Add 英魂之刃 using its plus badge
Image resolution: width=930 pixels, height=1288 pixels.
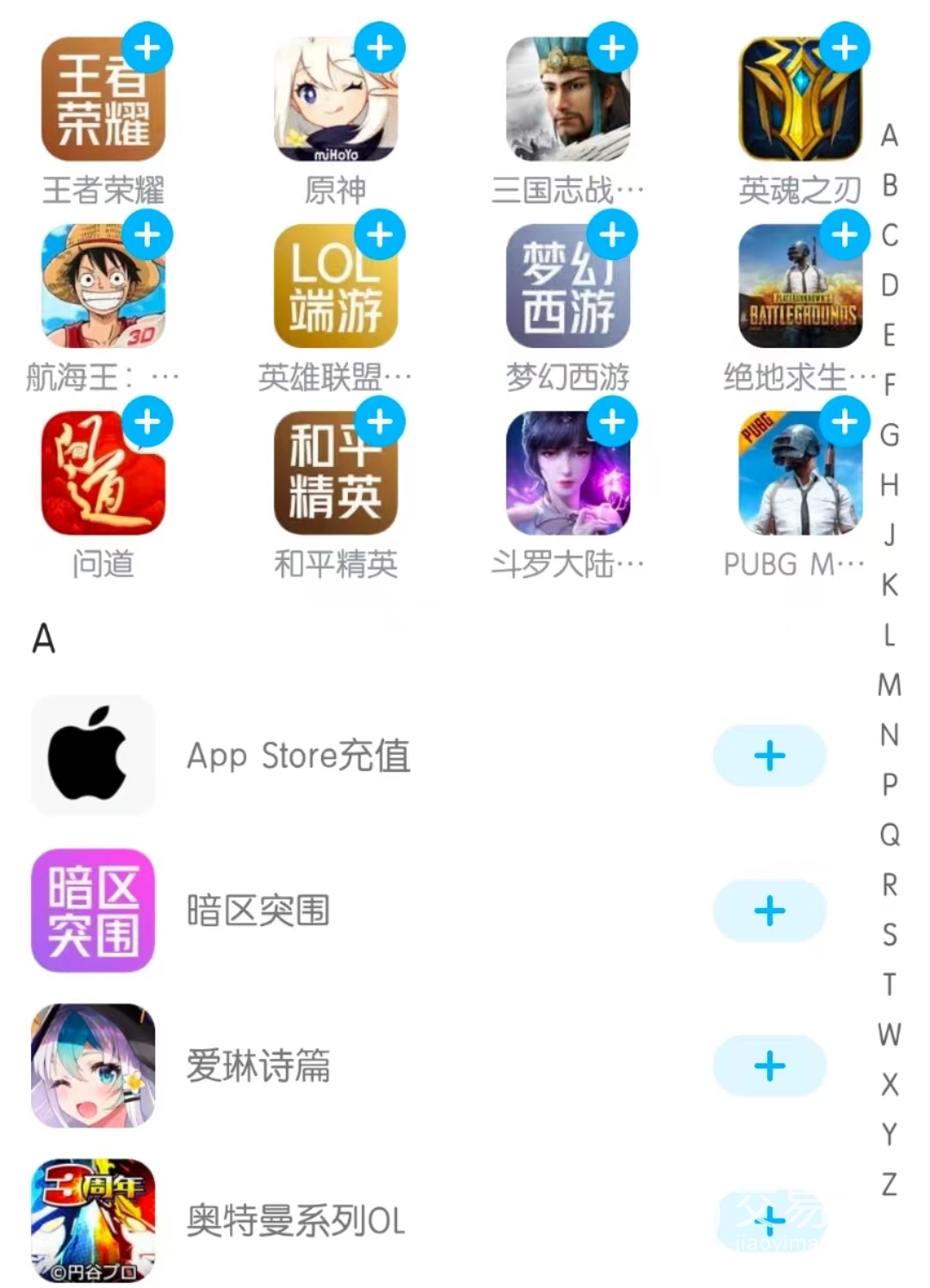coord(845,48)
